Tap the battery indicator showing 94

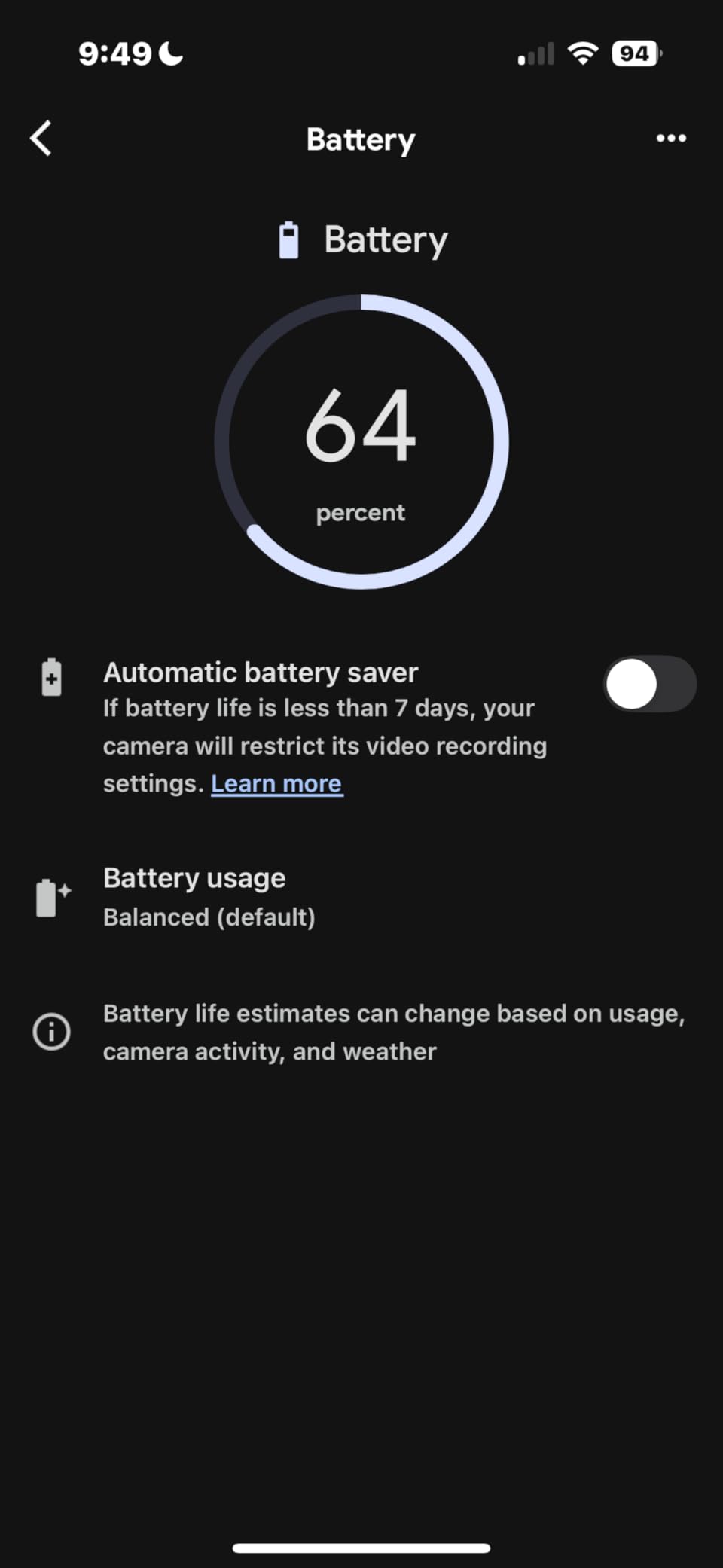point(633,52)
